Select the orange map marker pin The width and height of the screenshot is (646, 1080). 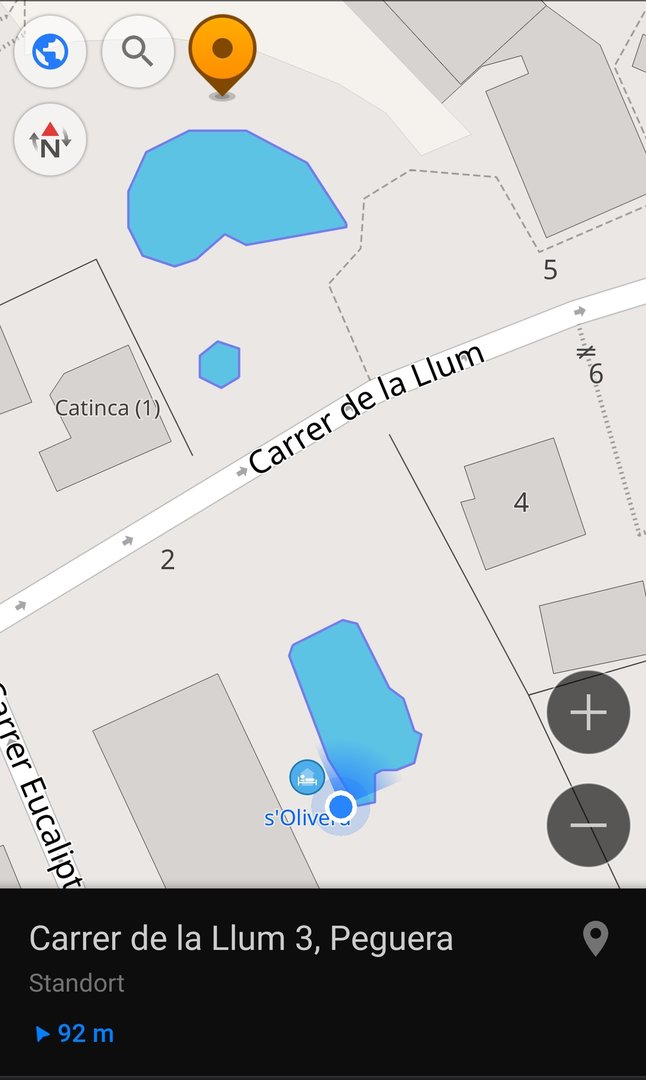click(222, 52)
